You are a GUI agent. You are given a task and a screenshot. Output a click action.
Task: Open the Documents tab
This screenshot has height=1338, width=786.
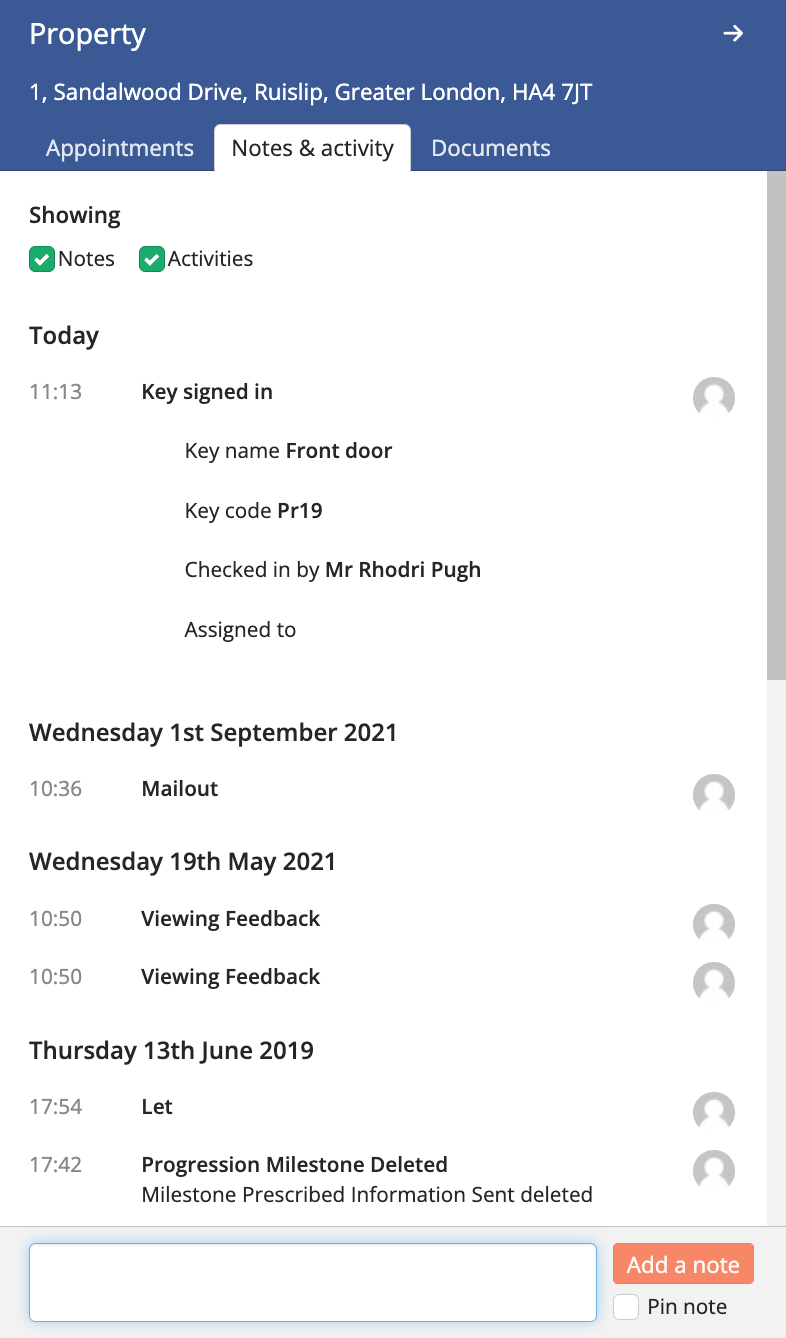[x=490, y=148]
